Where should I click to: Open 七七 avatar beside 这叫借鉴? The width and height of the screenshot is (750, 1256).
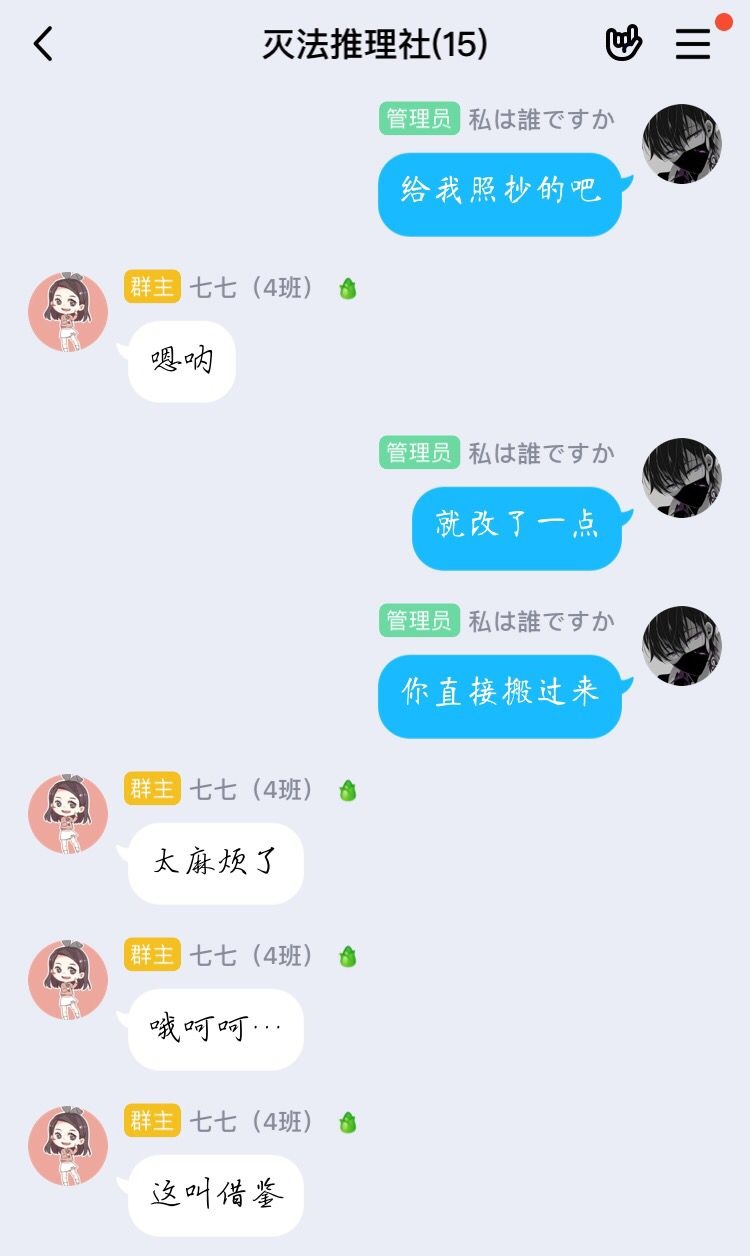coord(68,1146)
